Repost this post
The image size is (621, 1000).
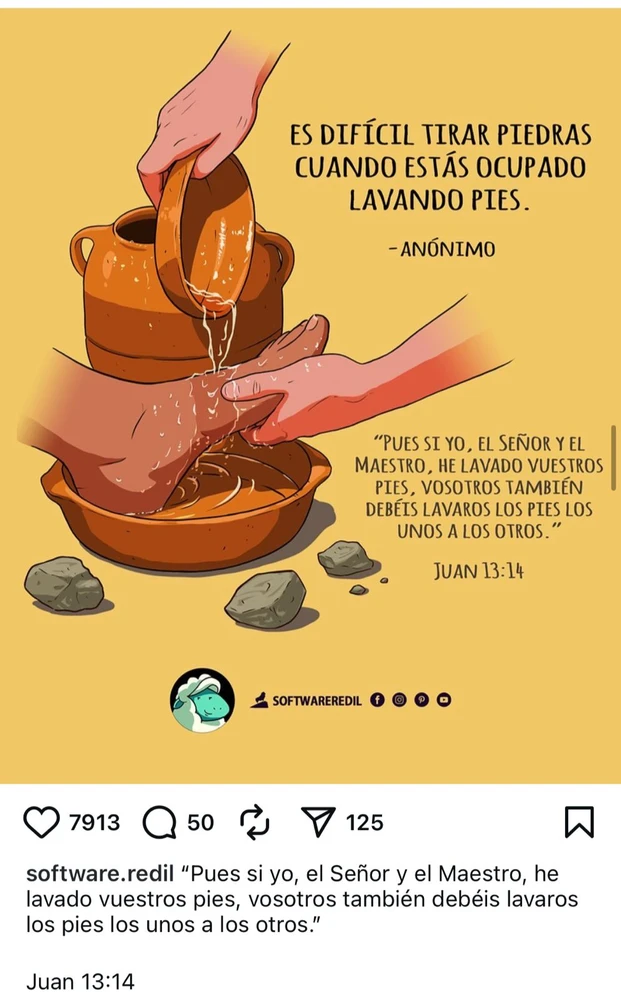click(x=256, y=822)
